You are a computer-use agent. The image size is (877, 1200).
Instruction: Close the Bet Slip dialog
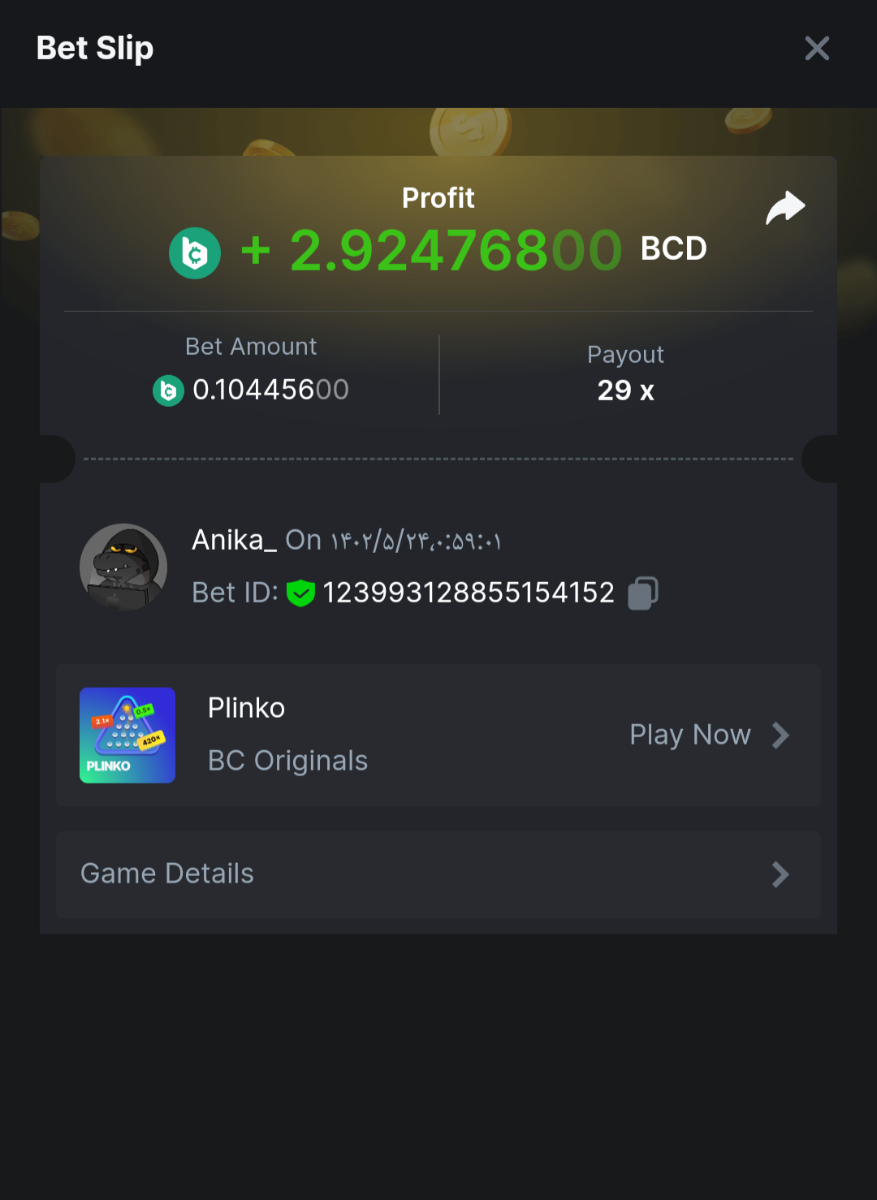pyautogui.click(x=817, y=48)
